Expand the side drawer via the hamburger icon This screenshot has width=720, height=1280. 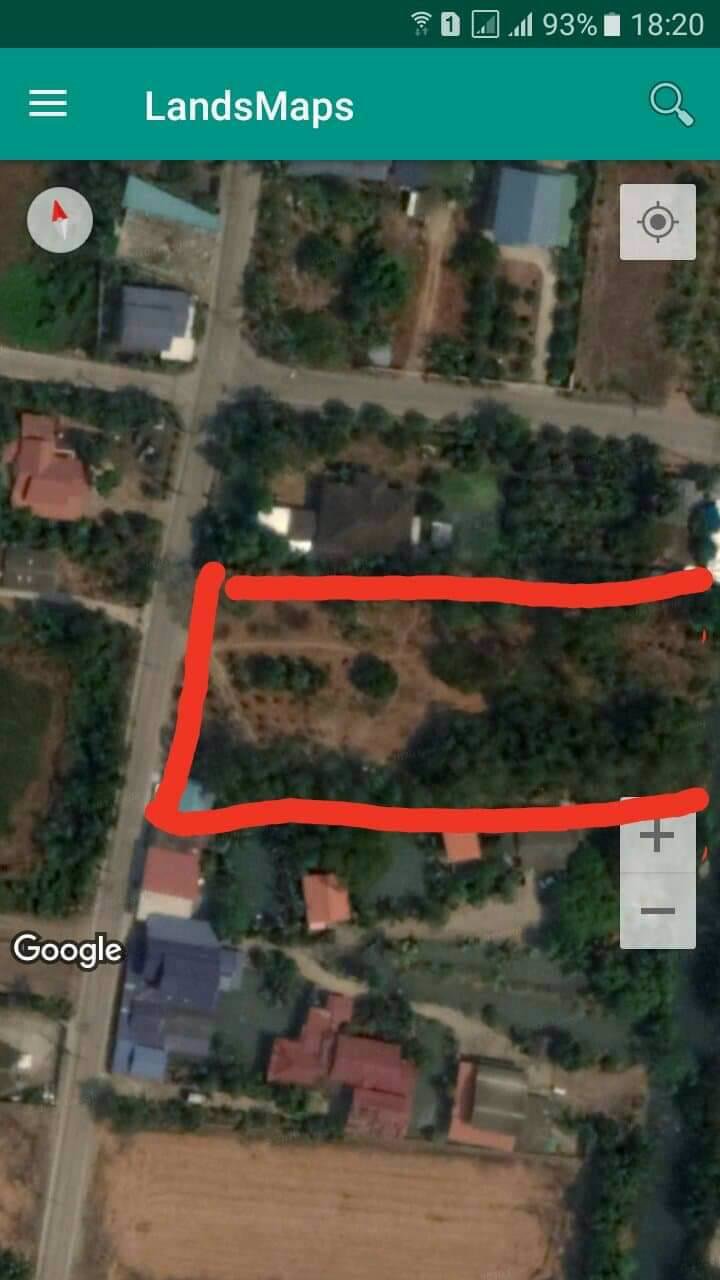pyautogui.click(x=47, y=103)
